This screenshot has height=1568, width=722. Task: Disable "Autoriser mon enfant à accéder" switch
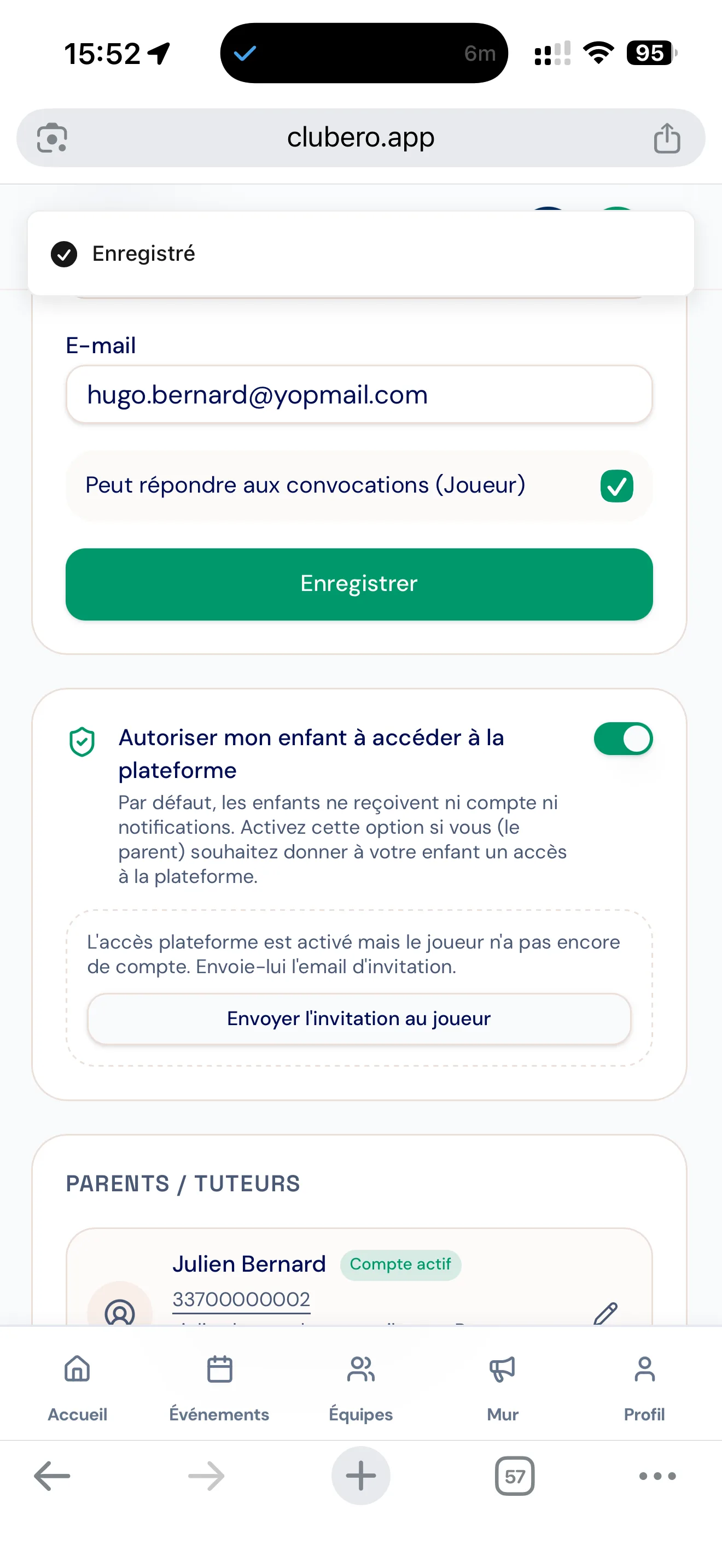[624, 738]
